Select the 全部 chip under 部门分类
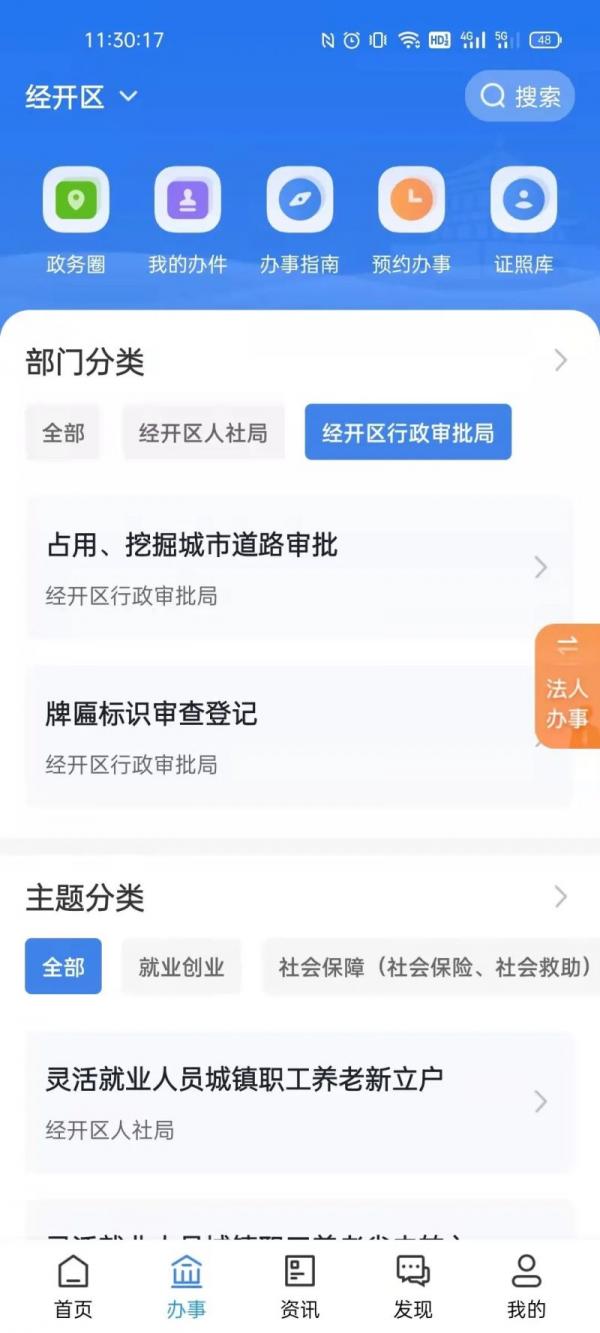Viewport: 600px width, 1333px height. (x=63, y=433)
